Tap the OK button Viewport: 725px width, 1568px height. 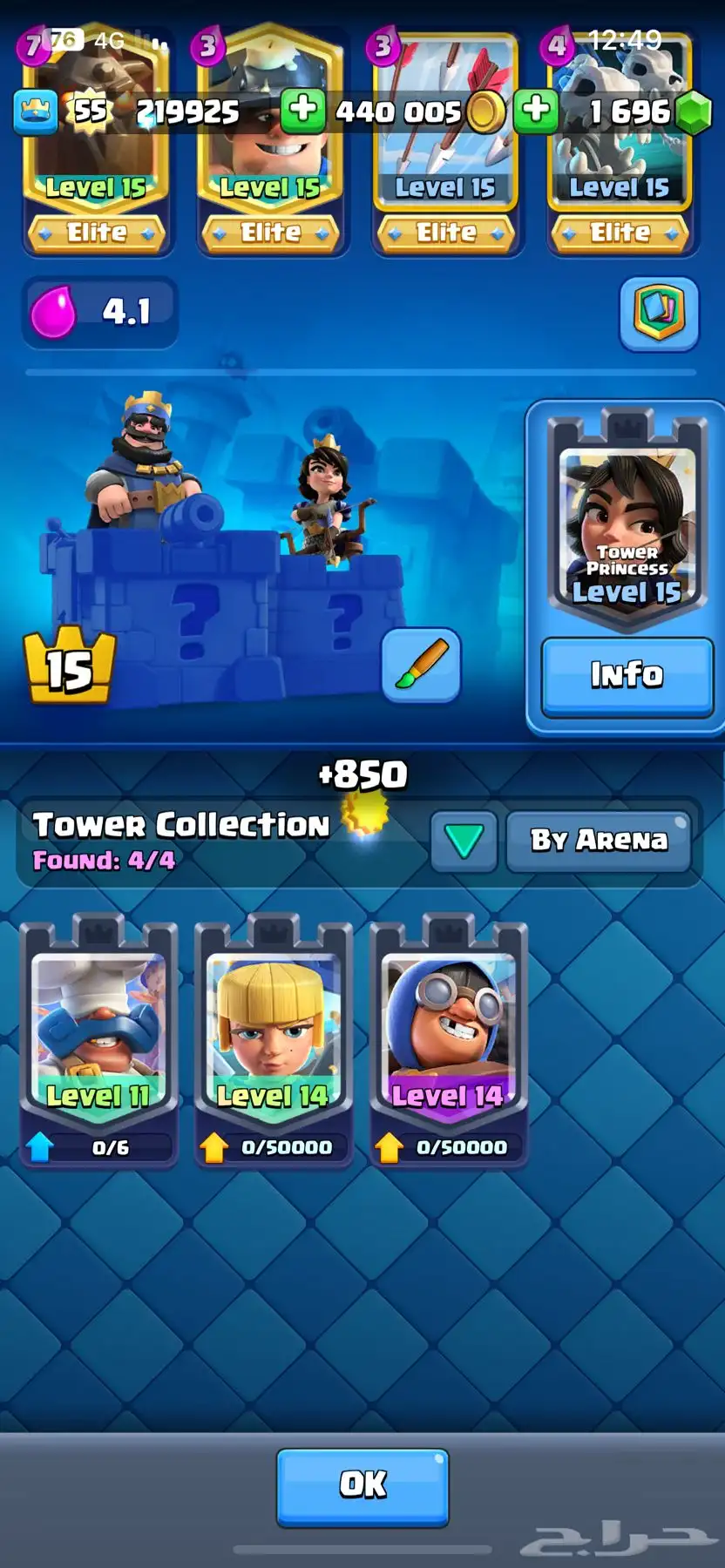coord(362,1486)
